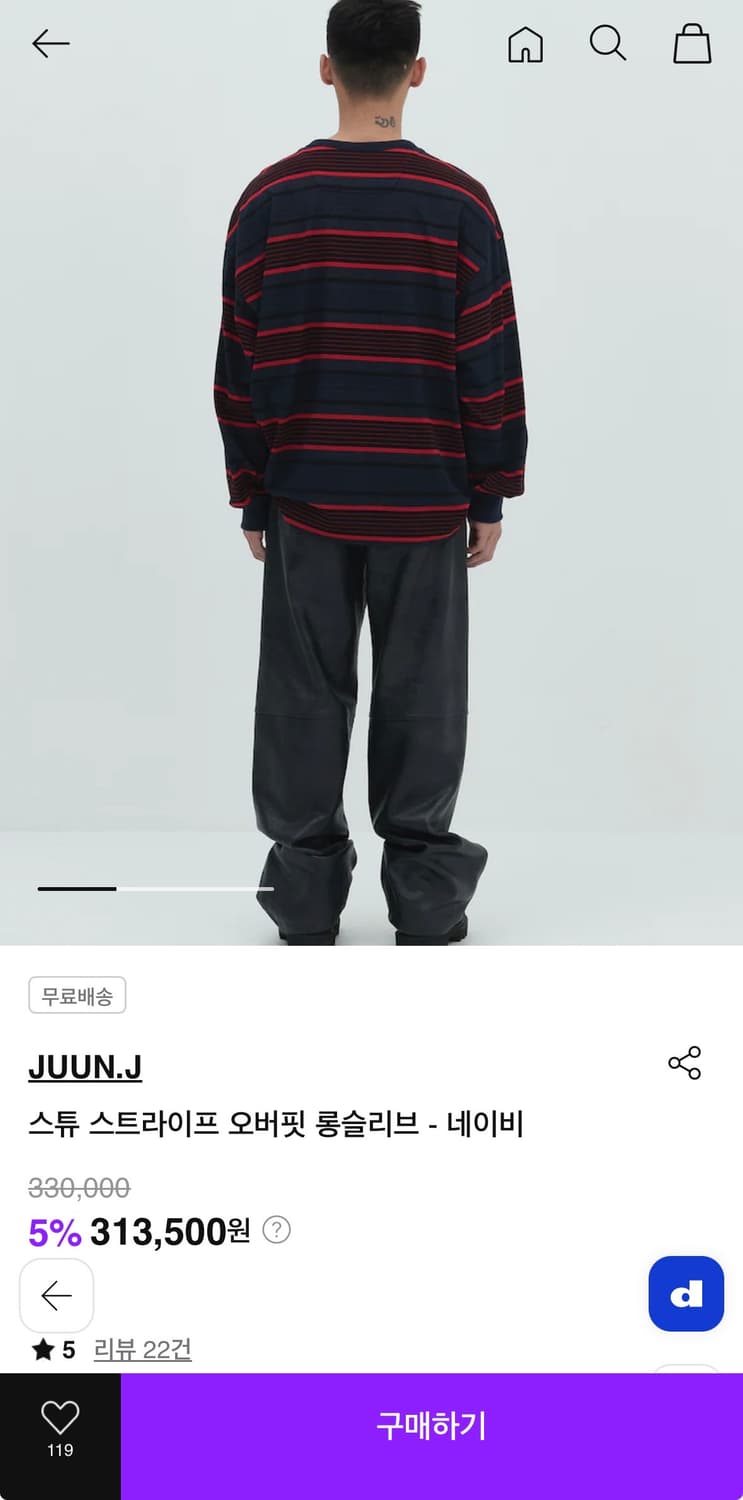Screen dimensions: 743x1500
Task: Open the search icon
Action: point(608,43)
